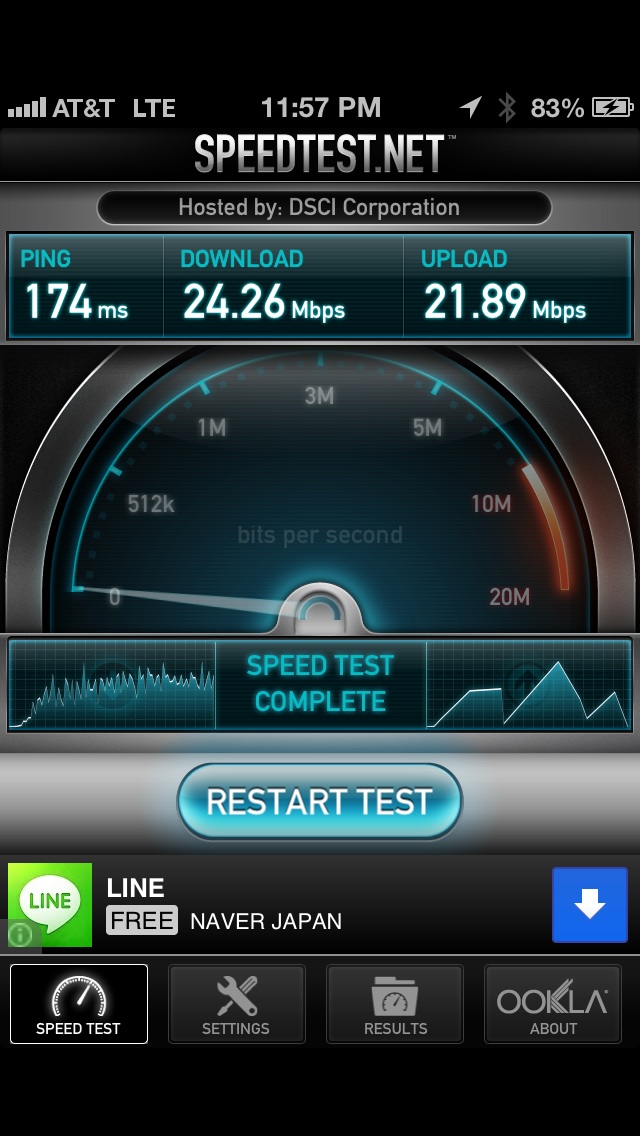Open the Settings tab
The width and height of the screenshot is (640, 1136).
236,1004
